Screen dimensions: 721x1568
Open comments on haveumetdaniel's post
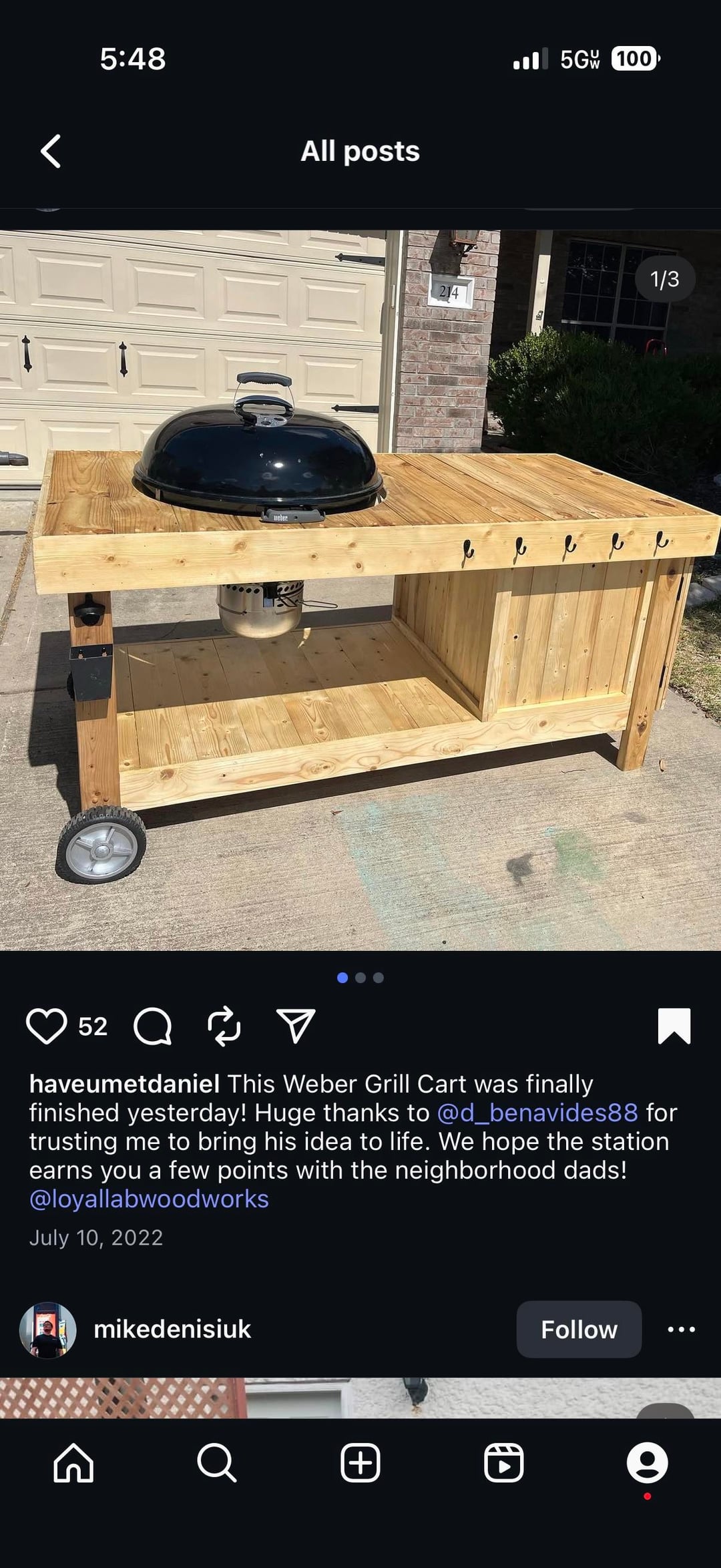pos(153,1026)
